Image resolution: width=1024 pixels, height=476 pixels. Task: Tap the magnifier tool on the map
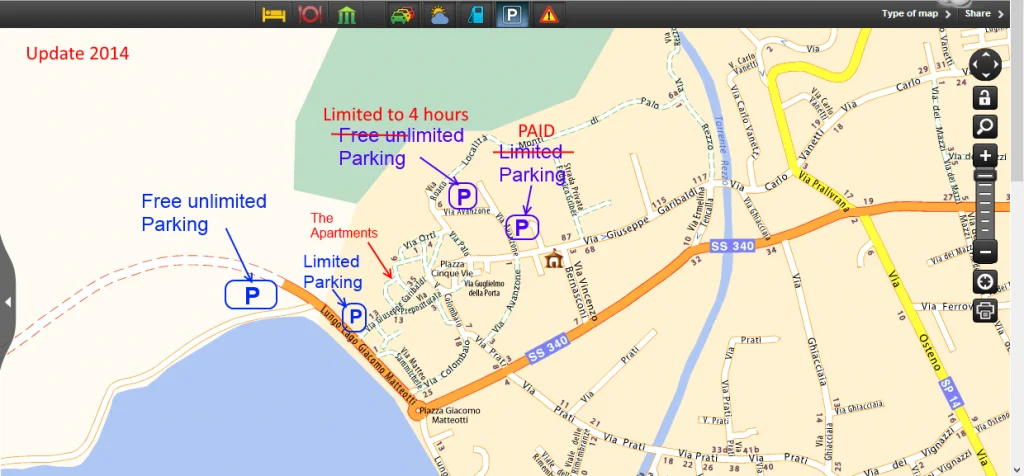pos(985,127)
